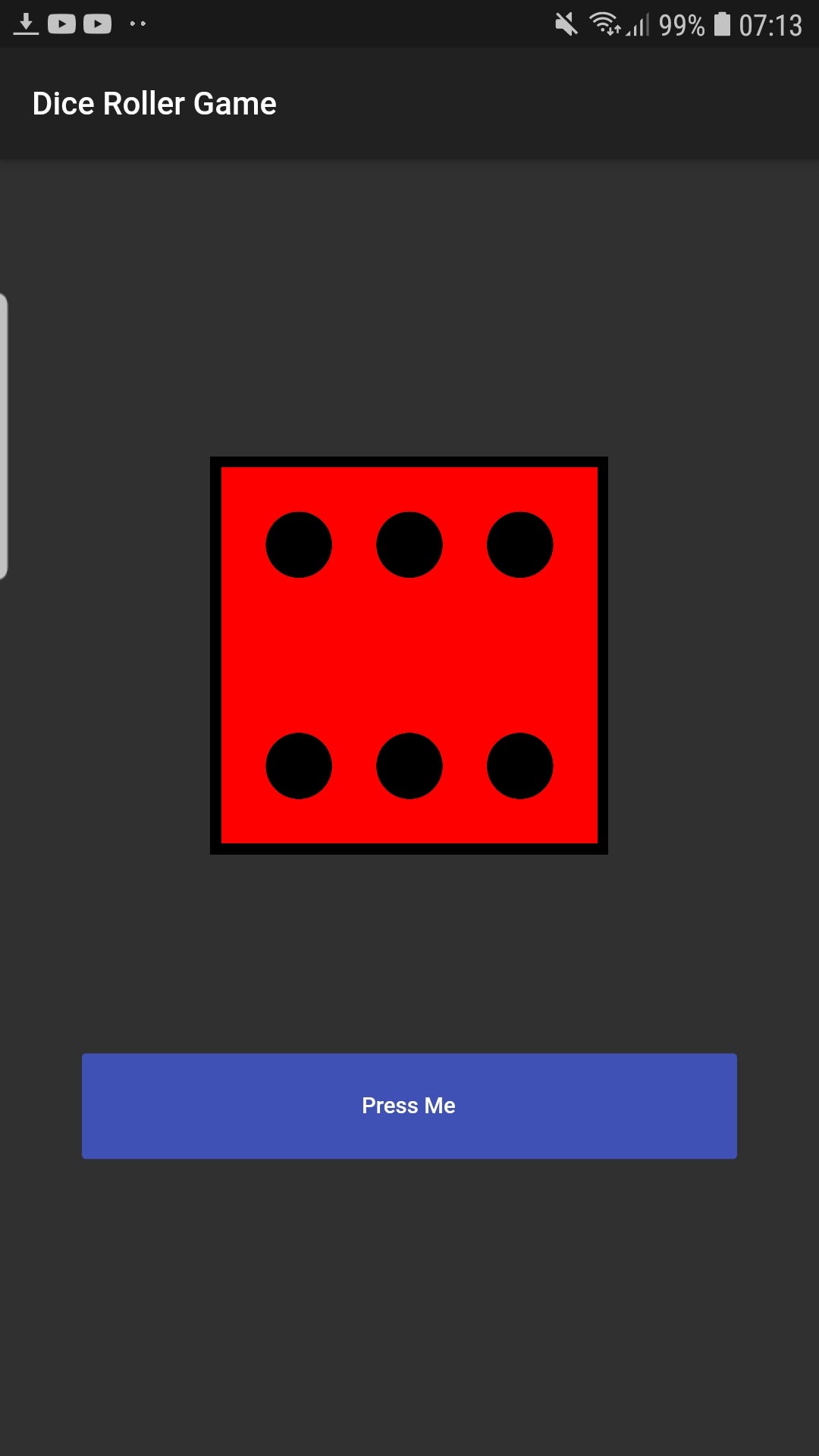This screenshot has height=1456, width=819.
Task: Tap the Press Me button
Action: click(409, 1106)
